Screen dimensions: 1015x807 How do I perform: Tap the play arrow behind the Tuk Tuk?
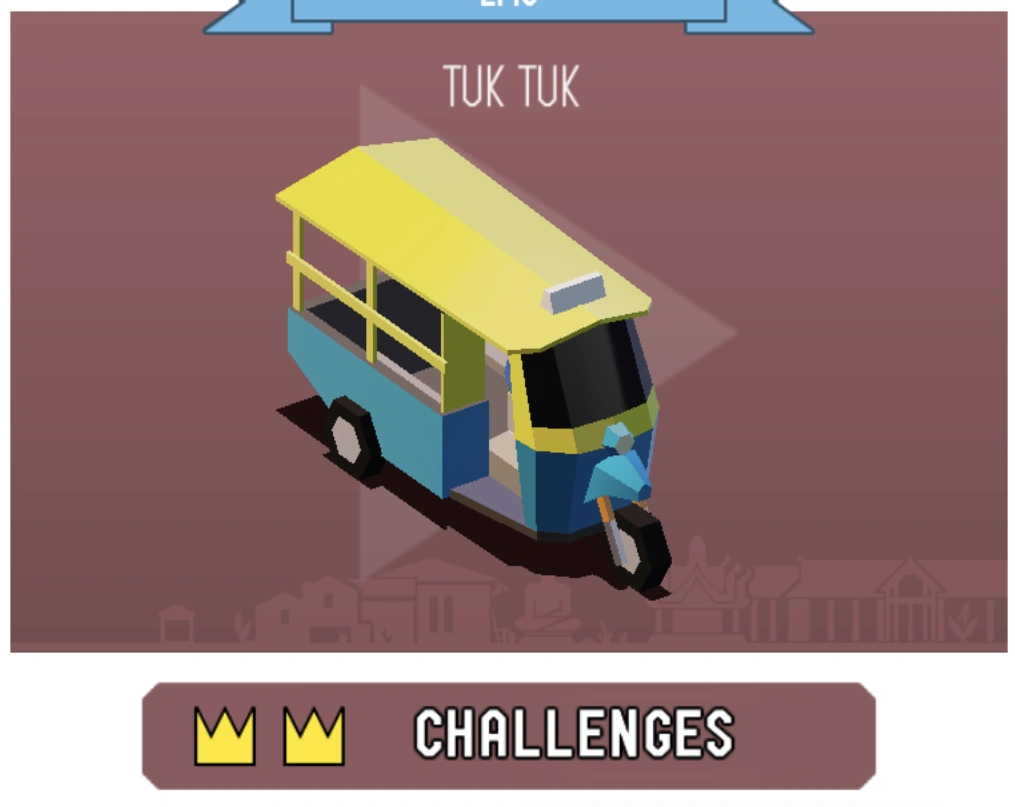(548, 332)
